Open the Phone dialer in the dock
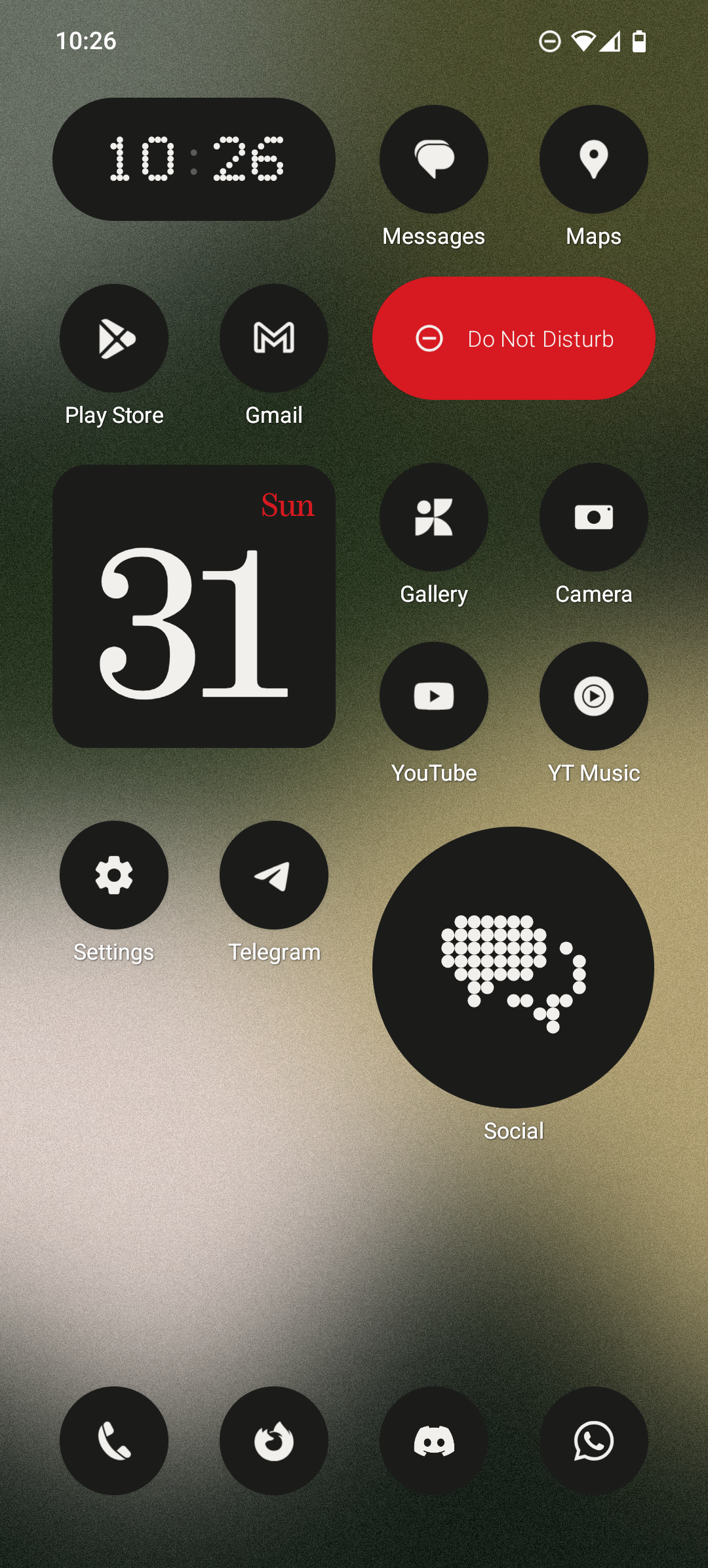The image size is (708, 1568). tap(114, 1441)
